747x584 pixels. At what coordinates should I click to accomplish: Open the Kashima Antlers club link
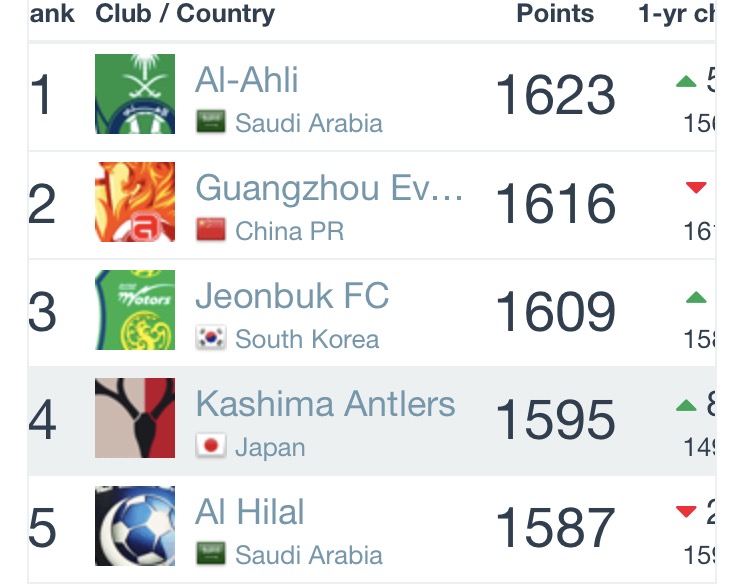325,404
